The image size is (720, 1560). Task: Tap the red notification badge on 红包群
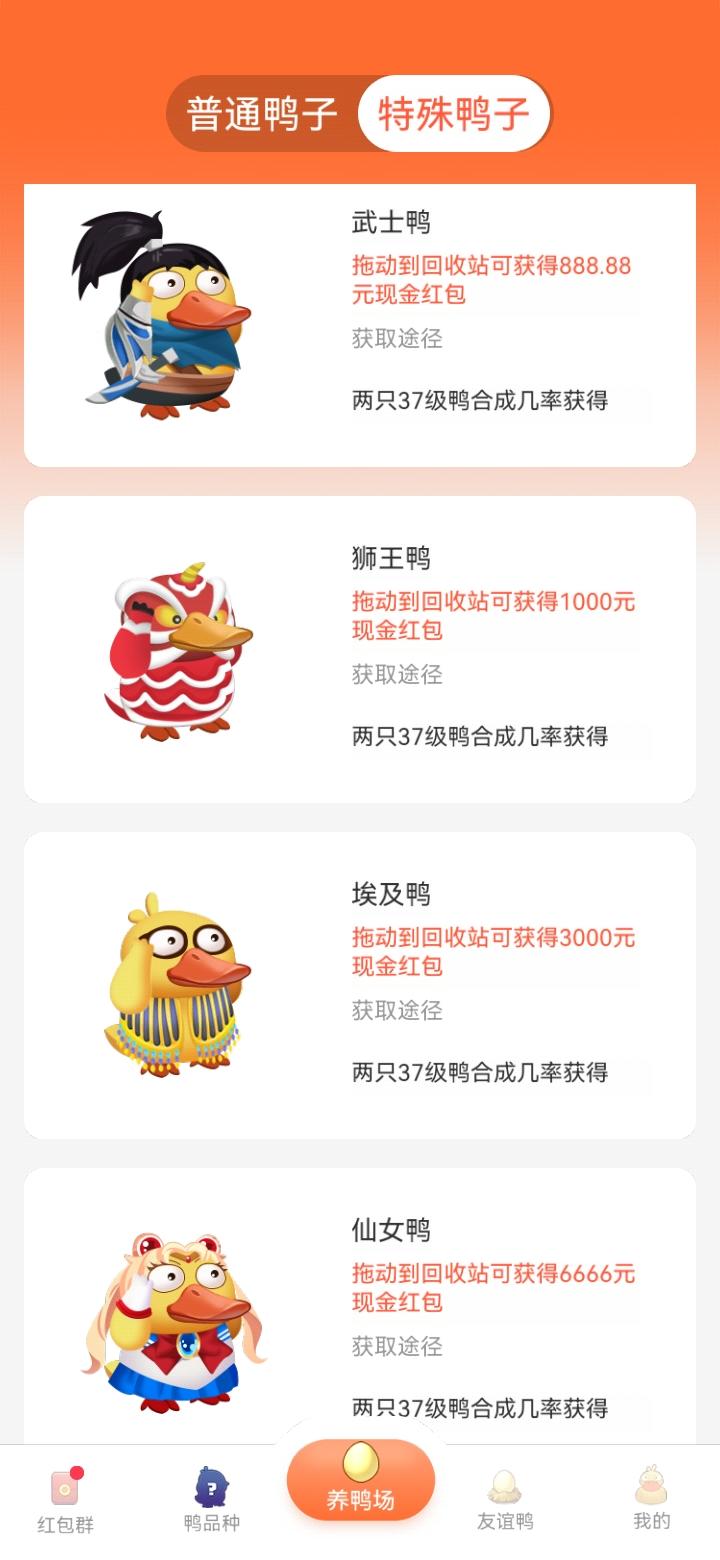pos(78,1471)
